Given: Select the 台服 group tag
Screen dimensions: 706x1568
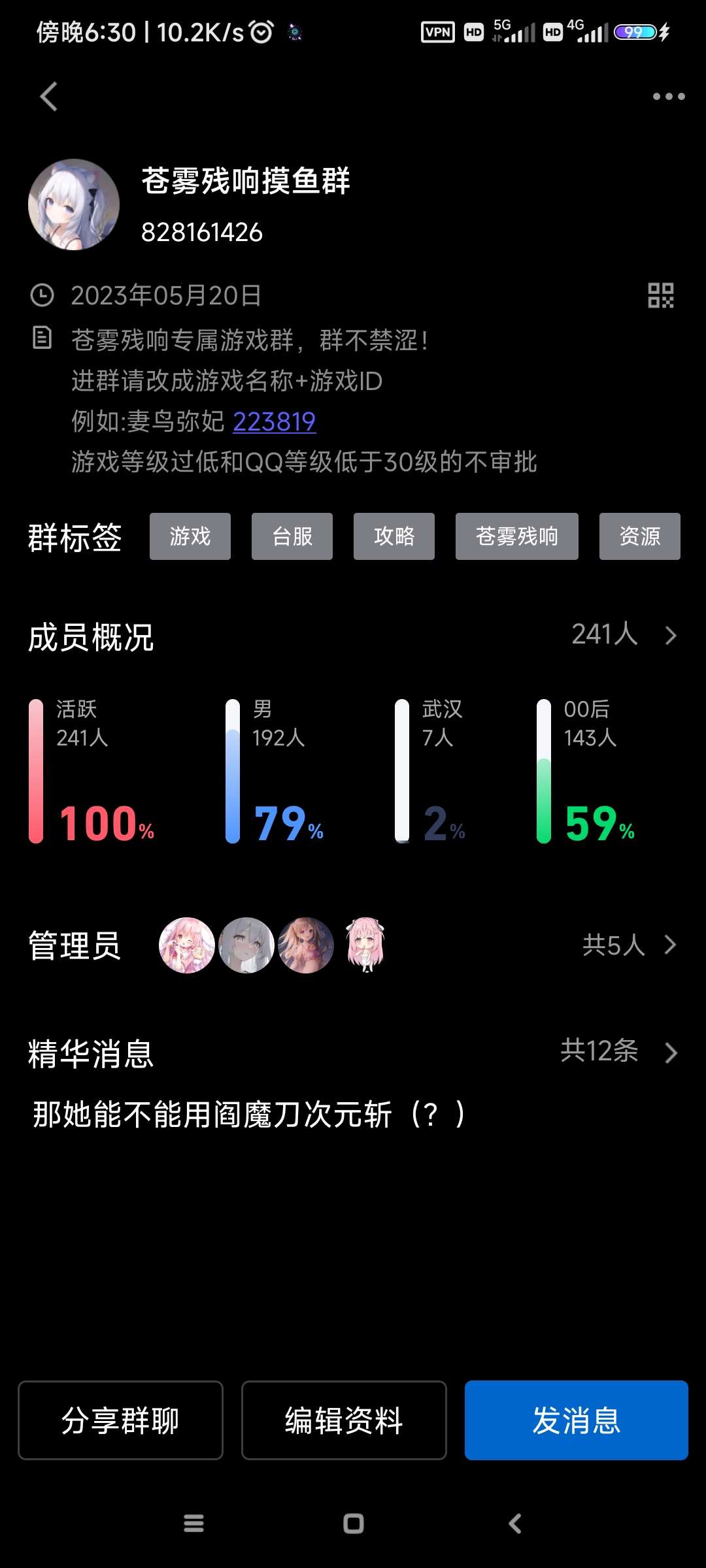Looking at the screenshot, I should [292, 536].
